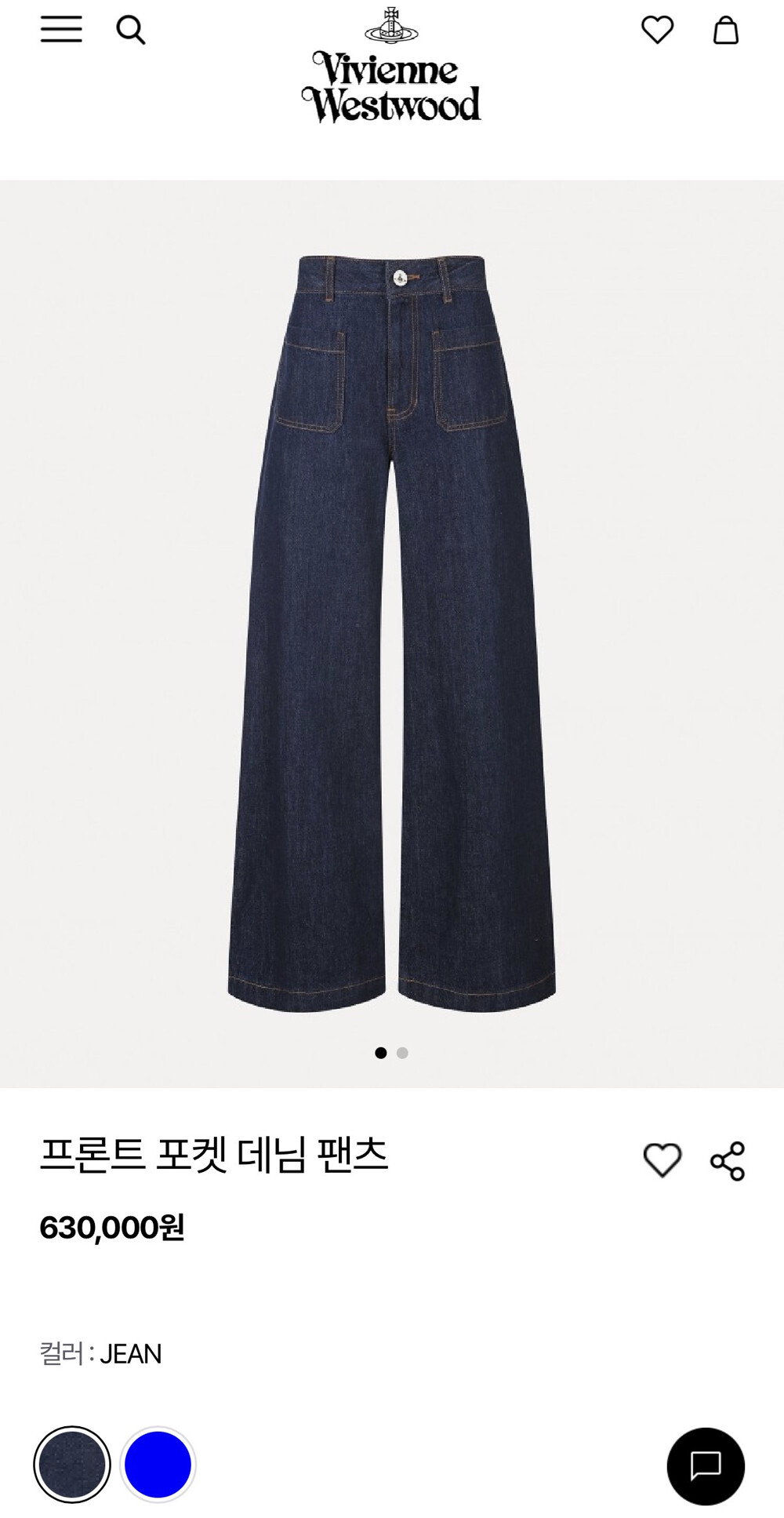This screenshot has height=1518, width=784.
Task: Open the hamburger menu
Action: (61, 30)
